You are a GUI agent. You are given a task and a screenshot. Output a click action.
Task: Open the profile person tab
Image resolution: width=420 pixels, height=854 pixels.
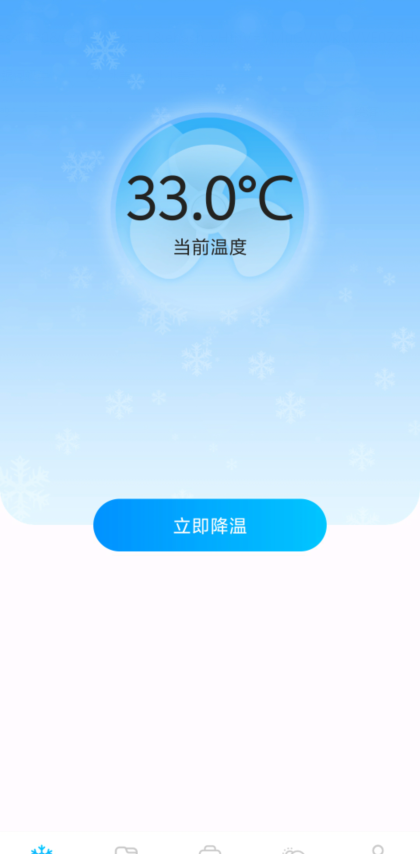[378, 849]
